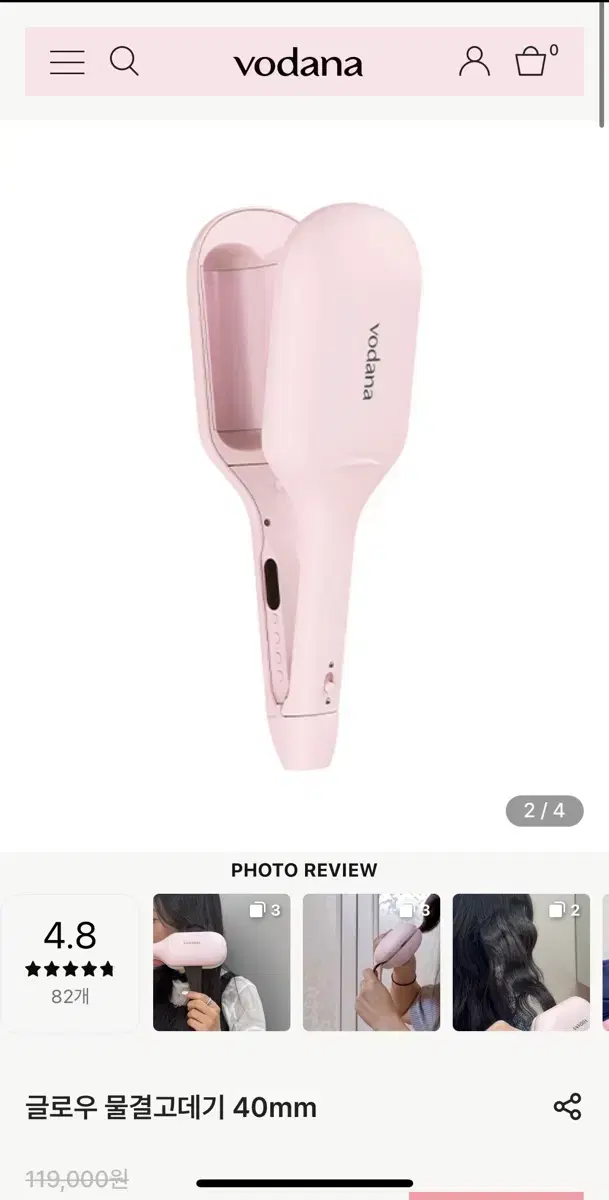Open the search magnifier
609x1200 pixels.
tap(124, 62)
